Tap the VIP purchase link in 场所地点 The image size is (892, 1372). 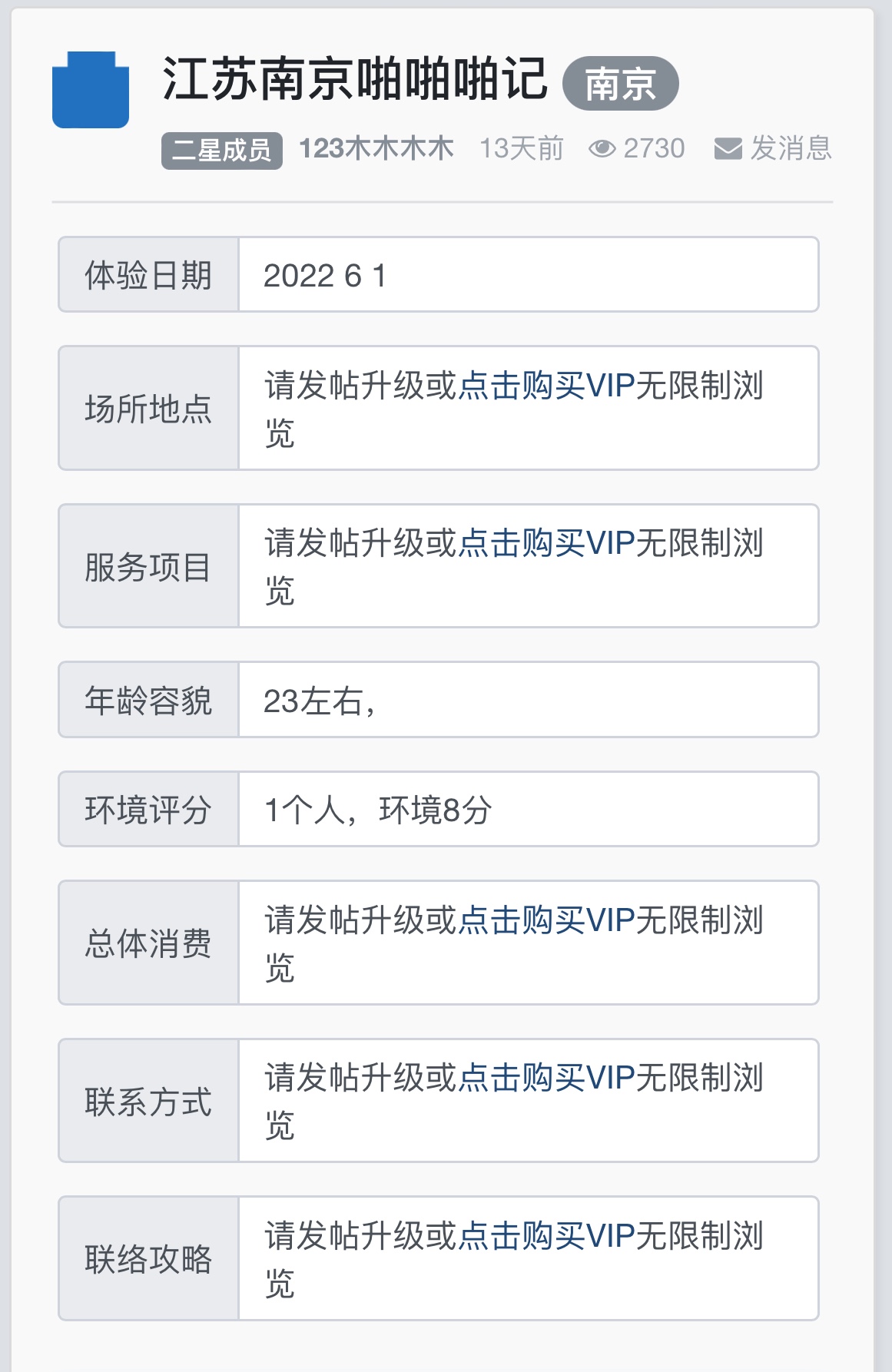(x=546, y=386)
